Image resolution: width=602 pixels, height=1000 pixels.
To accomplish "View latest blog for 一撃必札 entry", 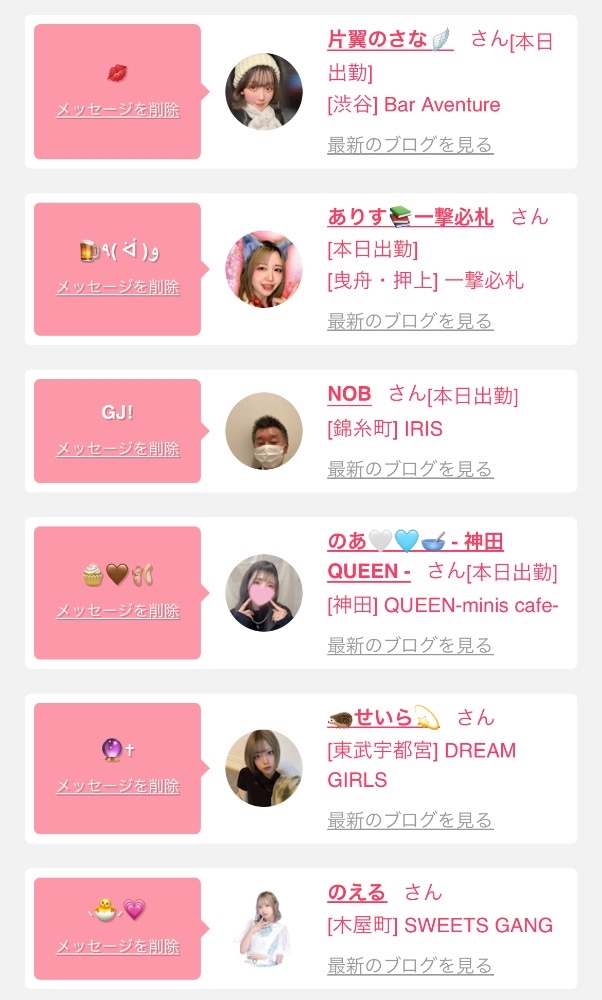I will (x=410, y=321).
